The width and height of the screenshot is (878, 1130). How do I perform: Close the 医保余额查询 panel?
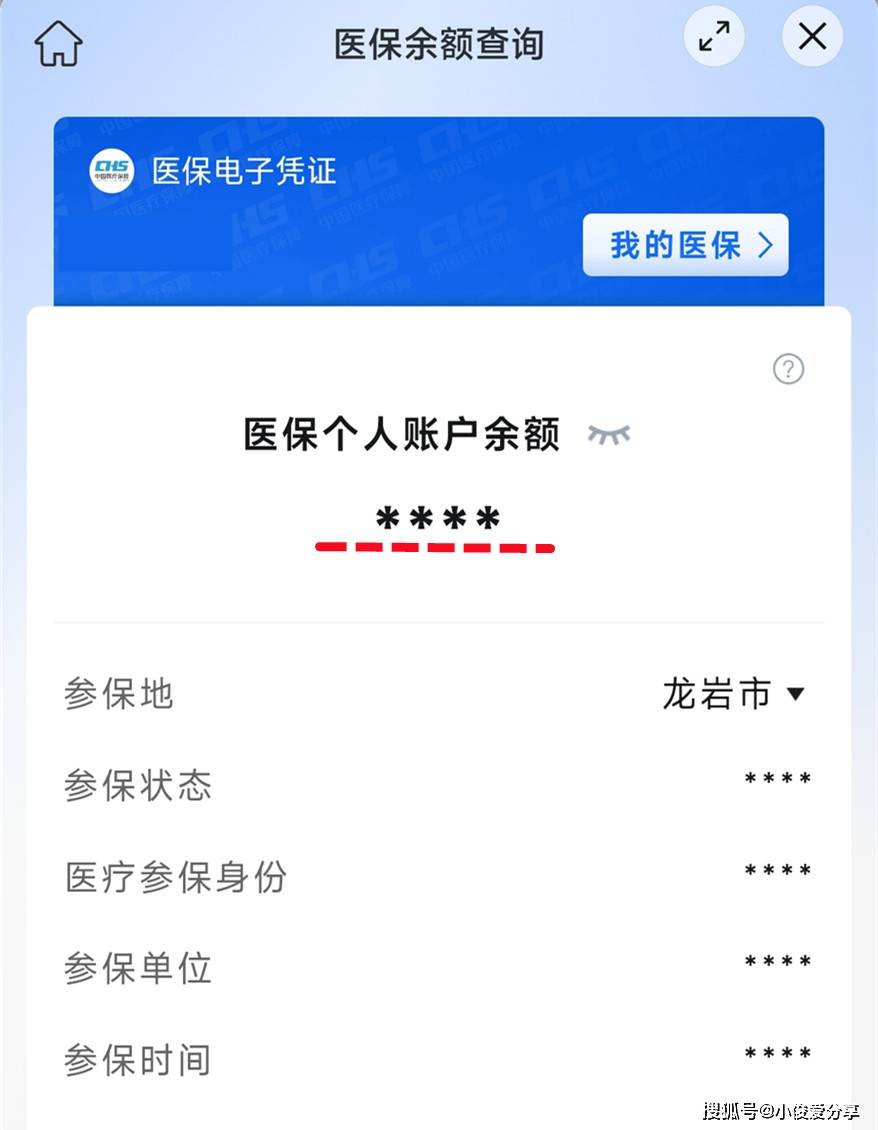point(812,38)
